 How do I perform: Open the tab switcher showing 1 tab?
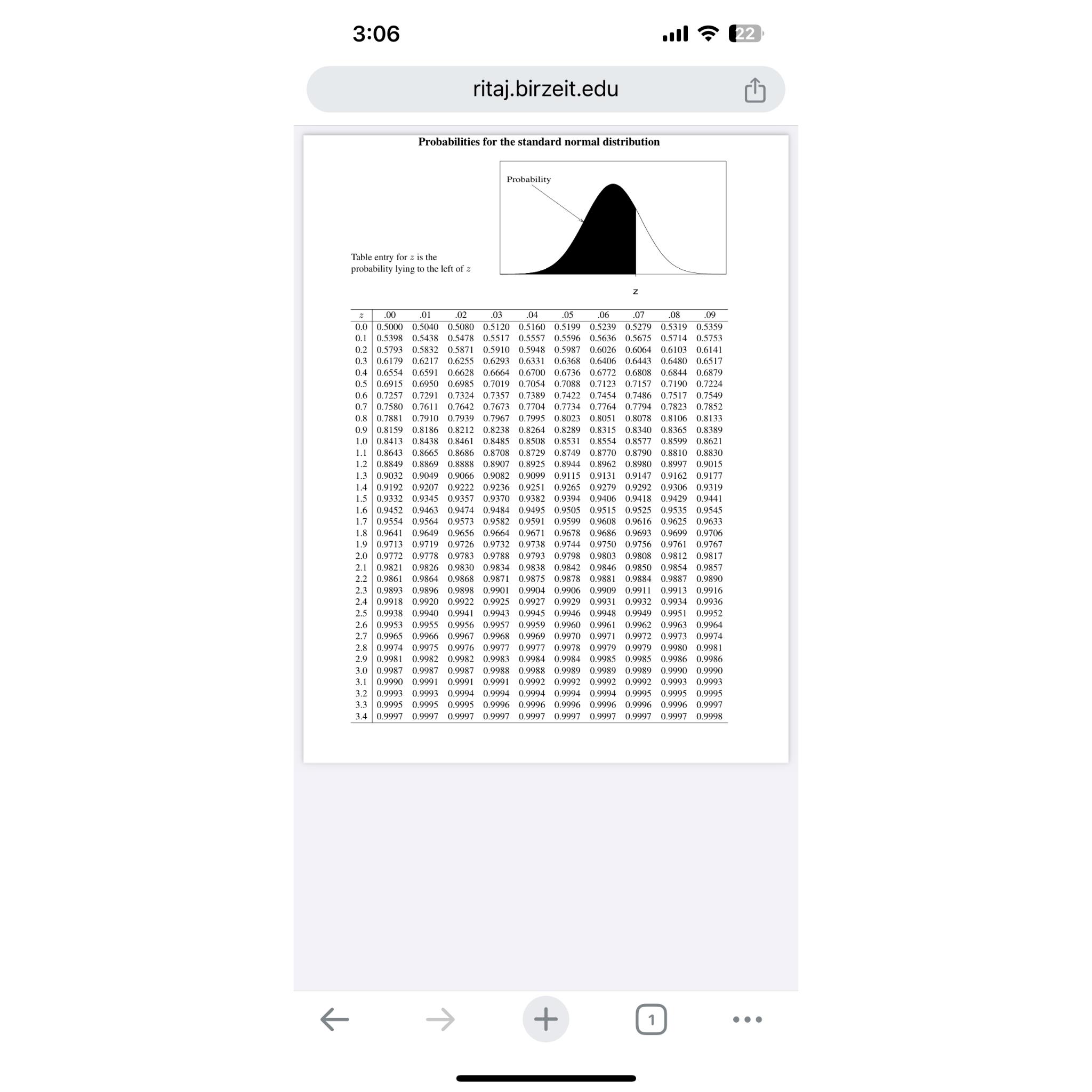pyautogui.click(x=651, y=1019)
